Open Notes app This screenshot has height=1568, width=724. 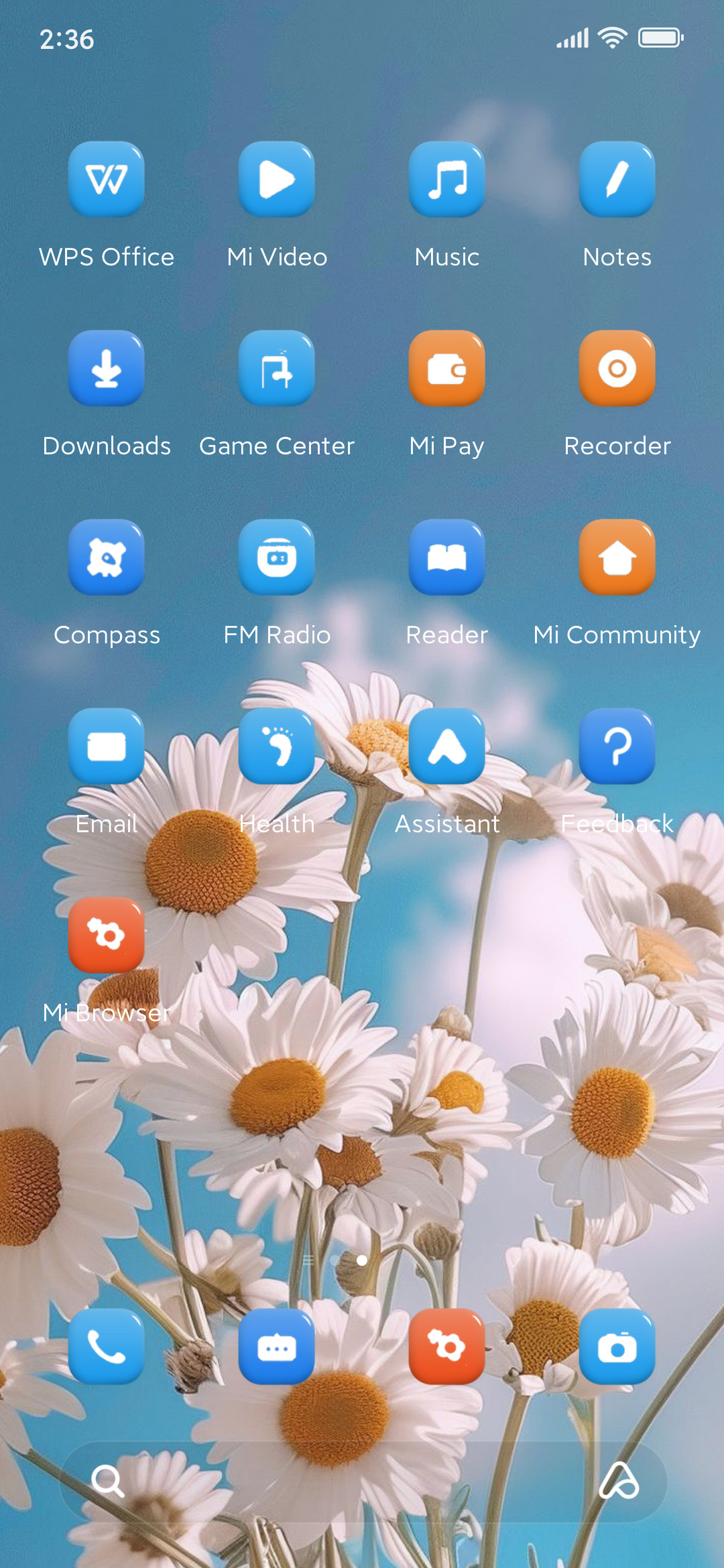coord(617,179)
